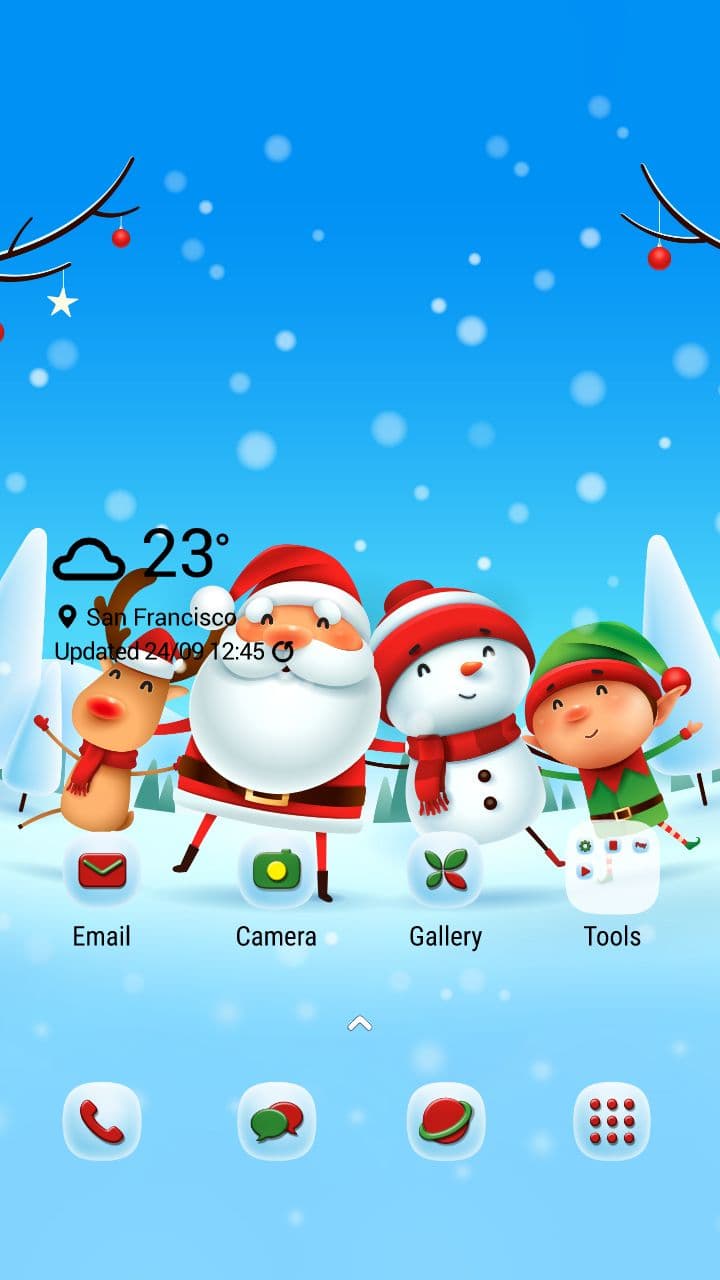This screenshot has height=1280, width=720.
Task: Open the app drawer grid
Action: pyautogui.click(x=612, y=1121)
